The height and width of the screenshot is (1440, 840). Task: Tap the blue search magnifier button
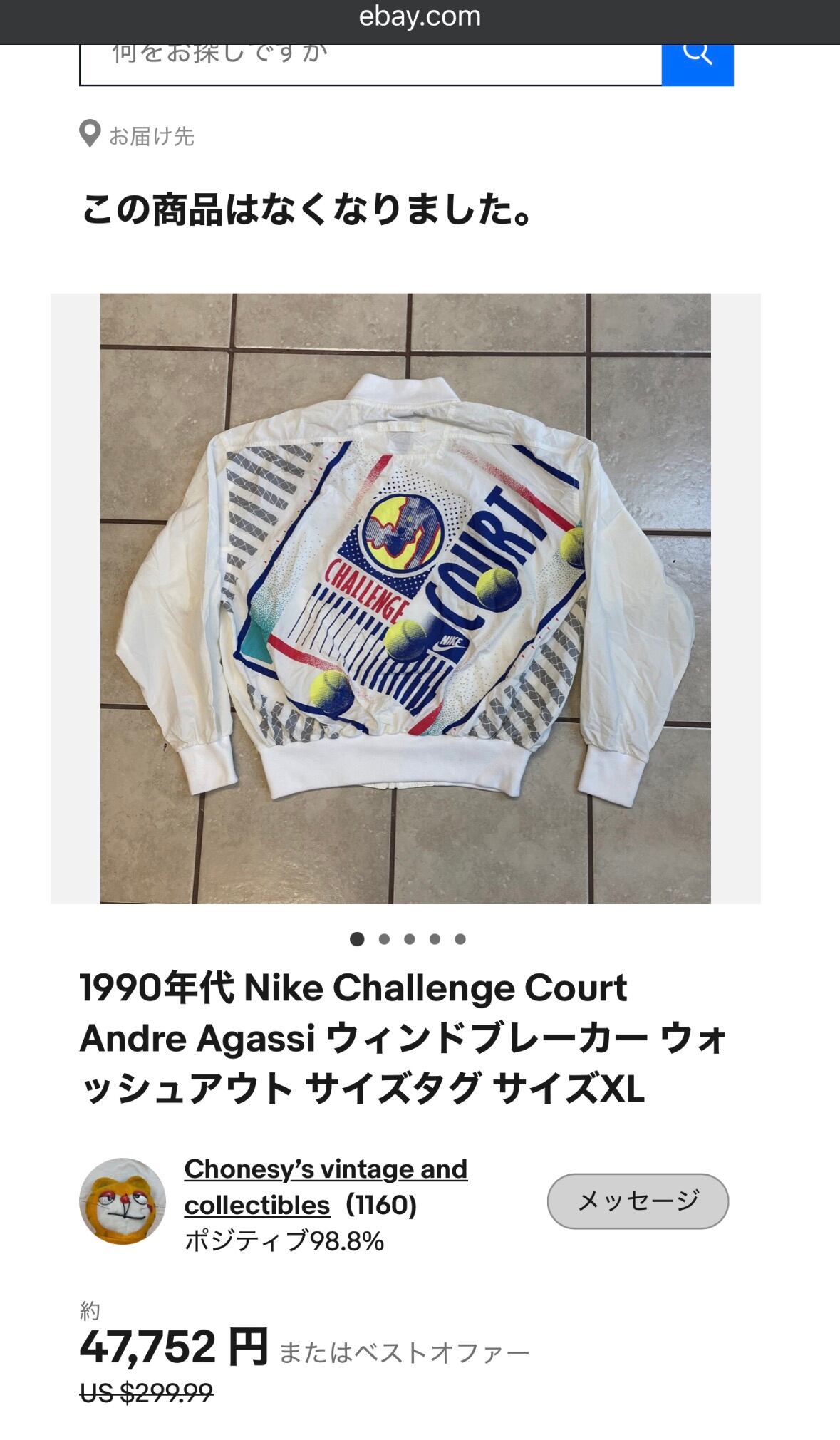(698, 65)
